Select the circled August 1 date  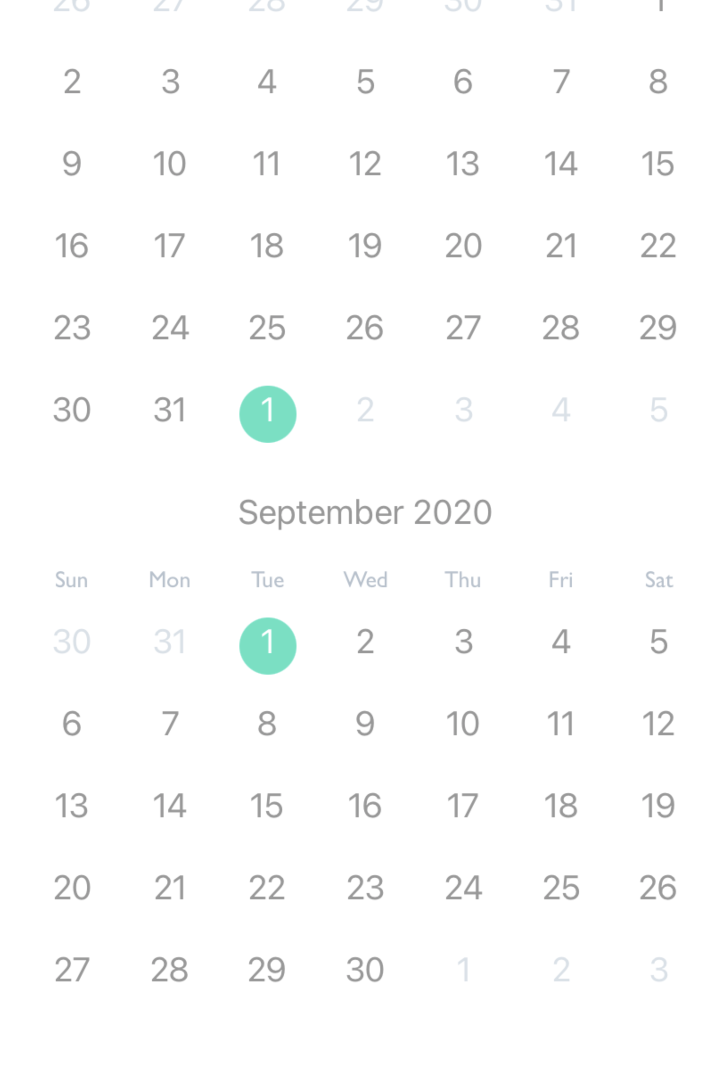pyautogui.click(x=267, y=413)
